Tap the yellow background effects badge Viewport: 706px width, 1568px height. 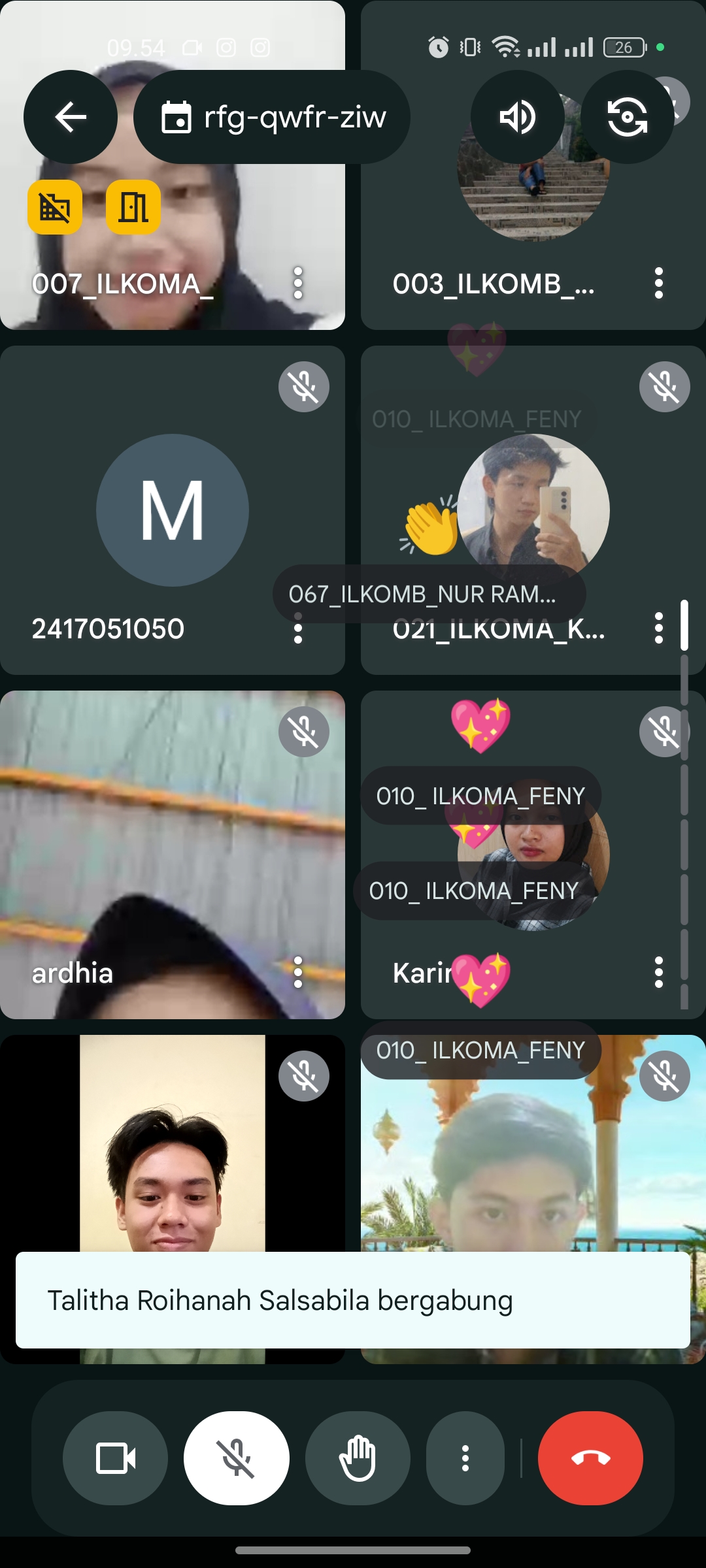pyautogui.click(x=55, y=207)
